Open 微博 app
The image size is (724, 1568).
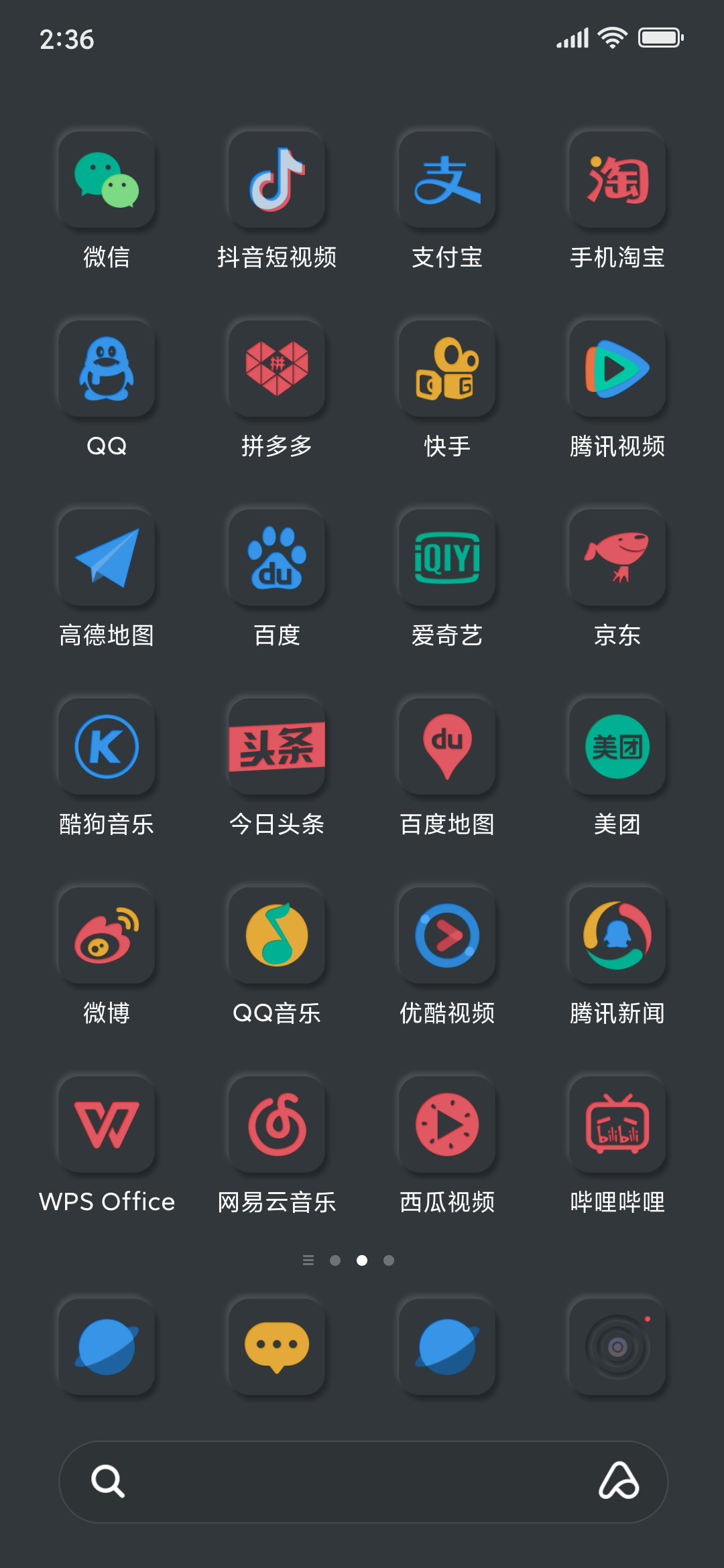(107, 935)
